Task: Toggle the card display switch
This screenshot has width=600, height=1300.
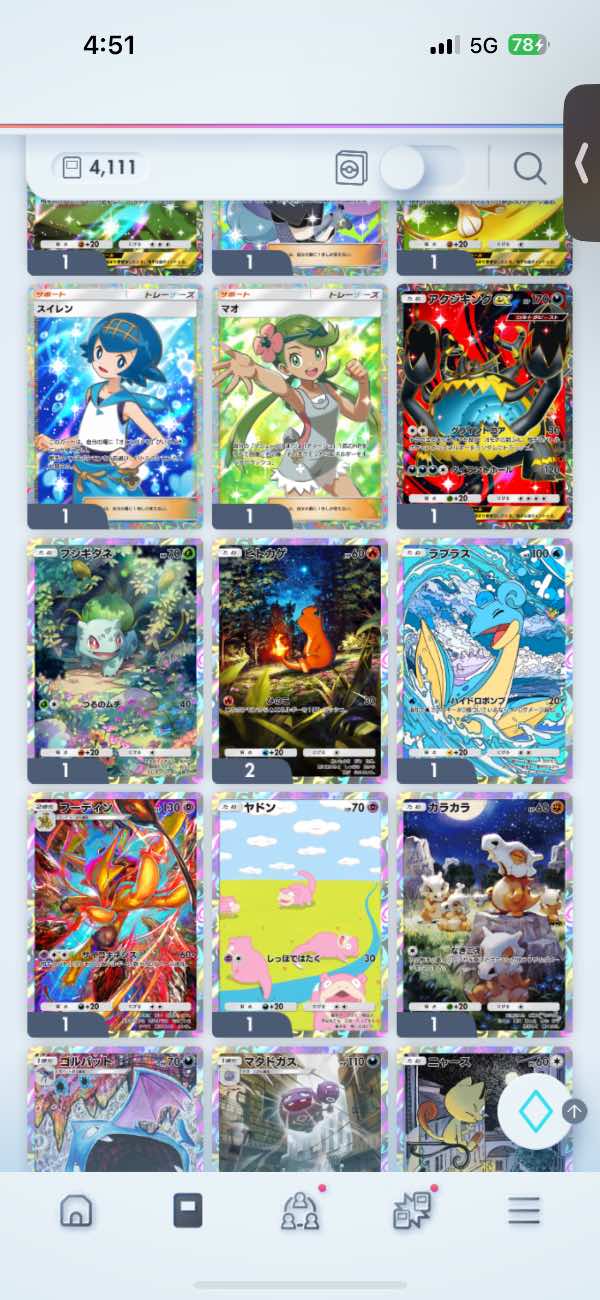Action: [422, 168]
